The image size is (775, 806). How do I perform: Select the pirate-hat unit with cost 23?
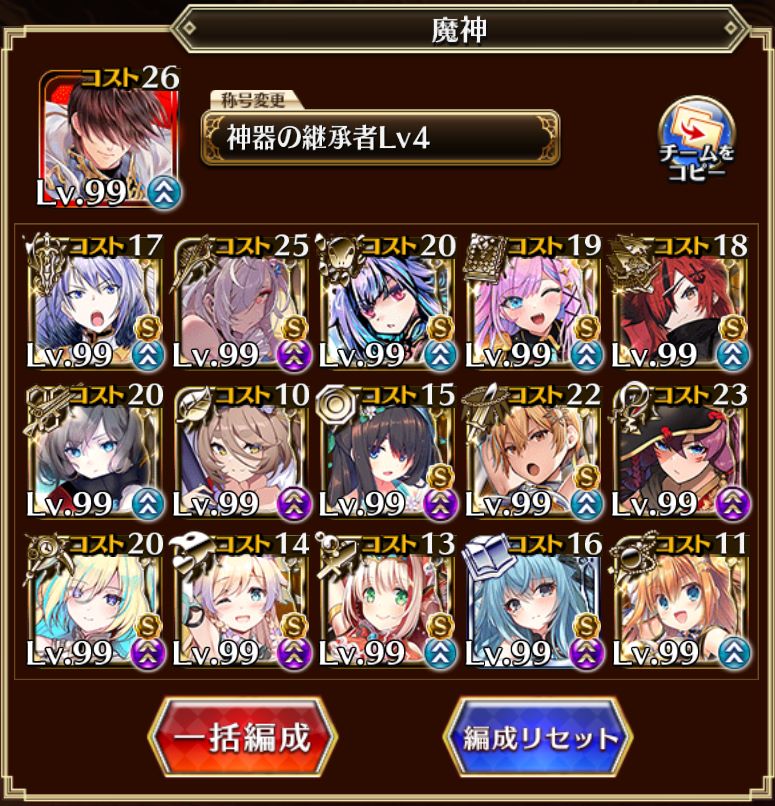[680, 451]
